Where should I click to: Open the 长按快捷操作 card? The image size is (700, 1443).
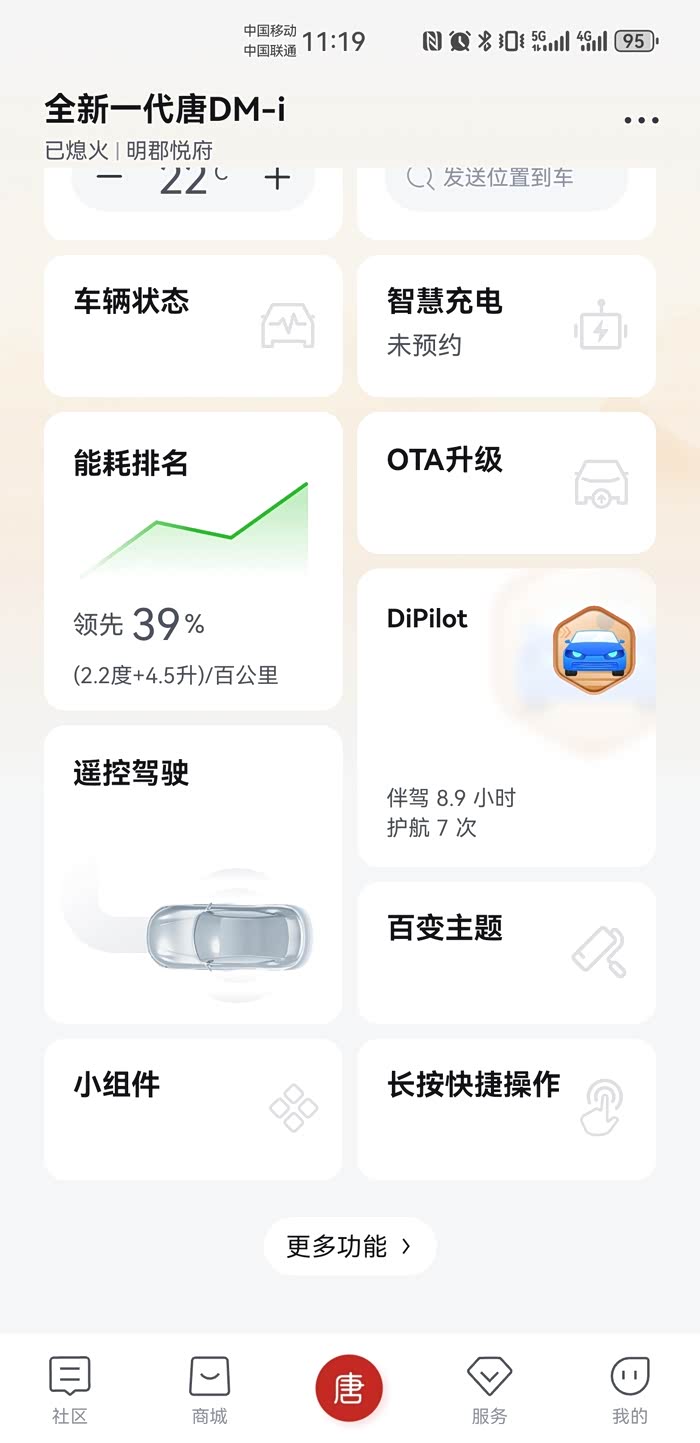coord(506,1109)
